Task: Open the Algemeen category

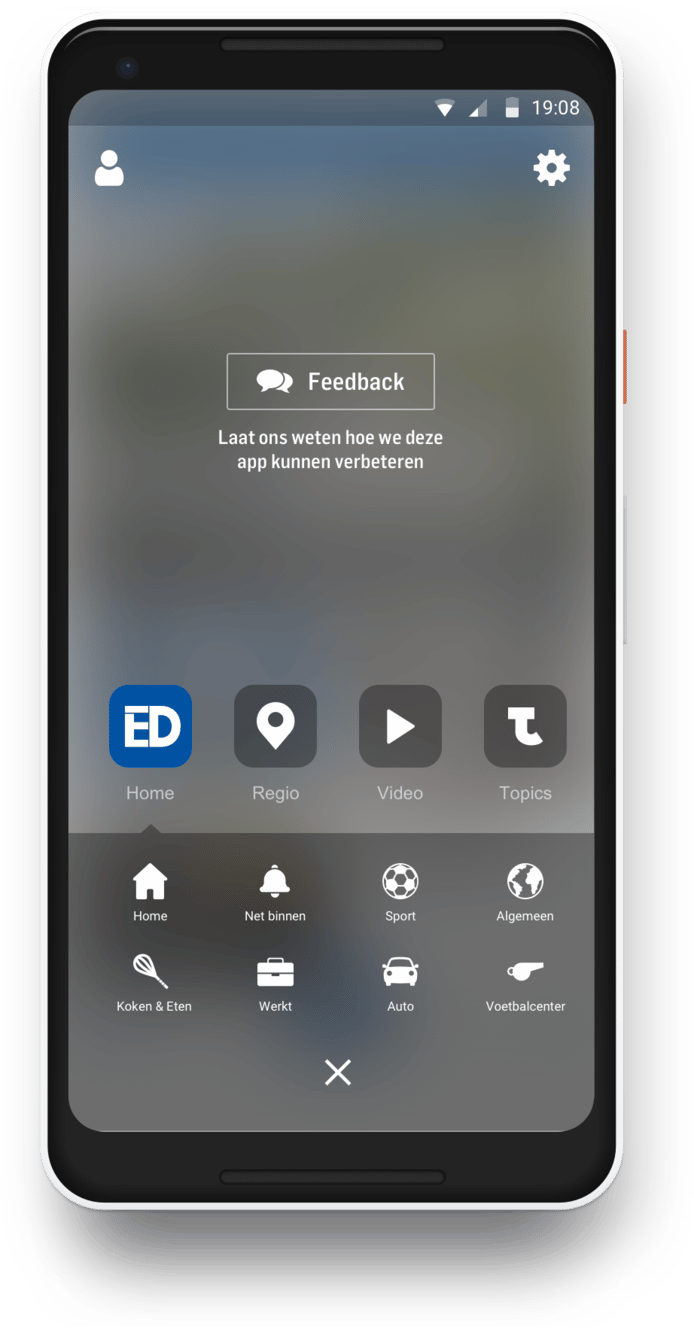Action: tap(525, 892)
